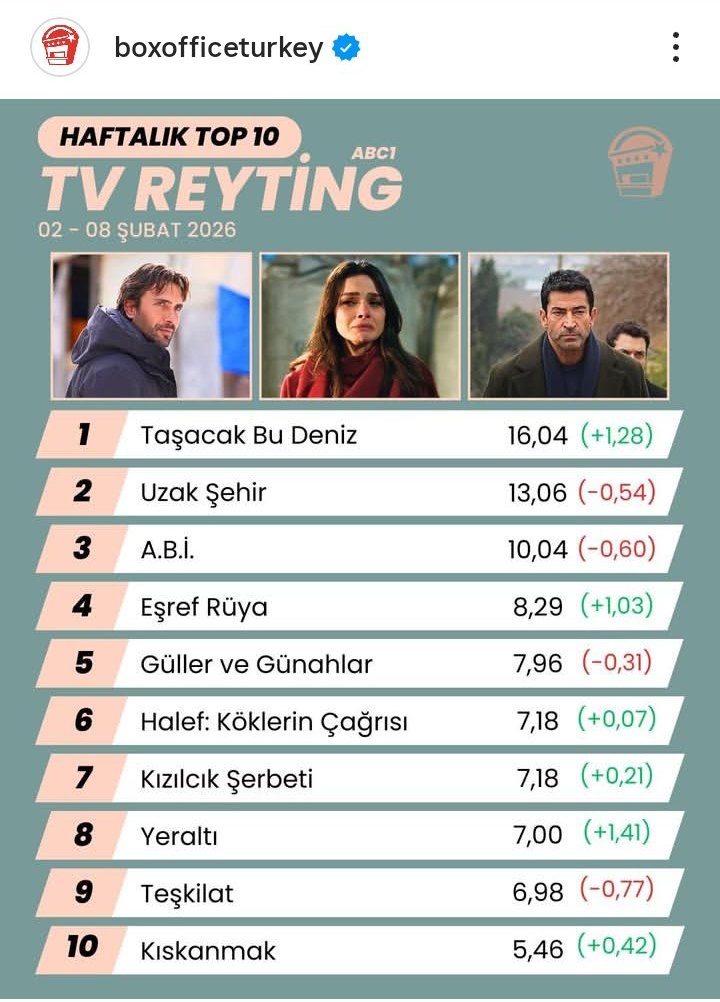This screenshot has height=1002, width=720.
Task: Open the post's three-dot overflow menu
Action: click(x=676, y=47)
